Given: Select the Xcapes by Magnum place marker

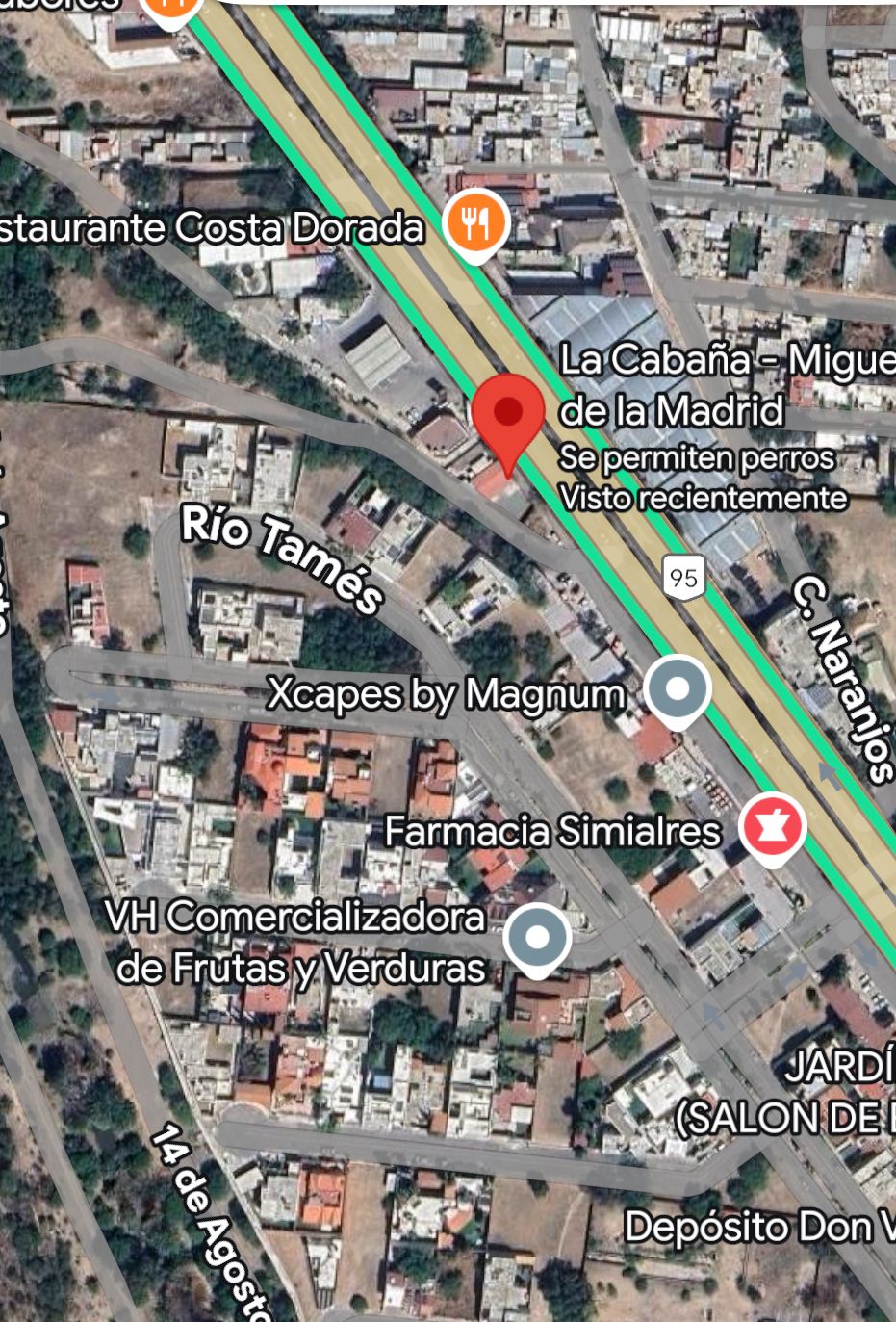Looking at the screenshot, I should (678, 689).
